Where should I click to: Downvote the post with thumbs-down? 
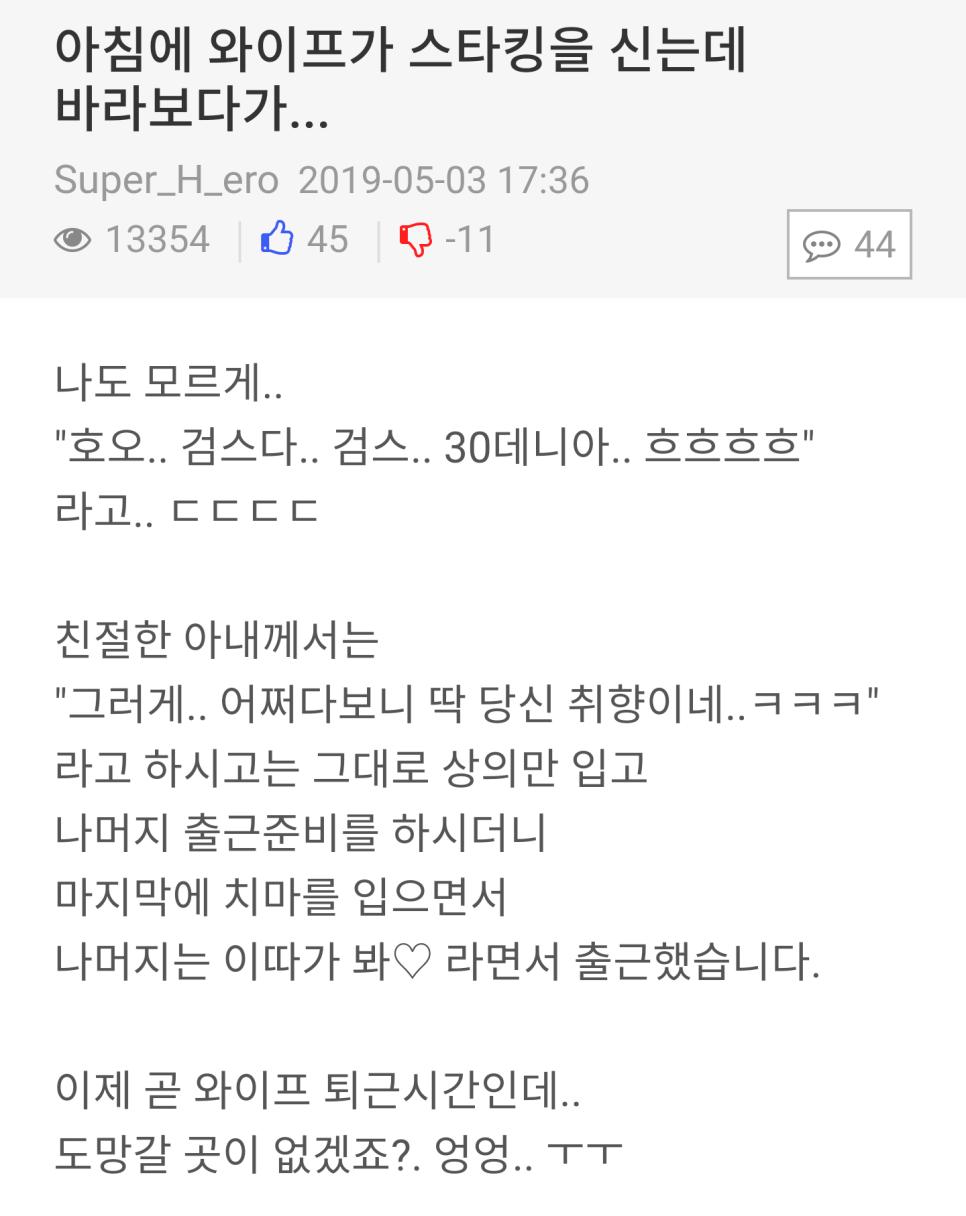tap(415, 239)
